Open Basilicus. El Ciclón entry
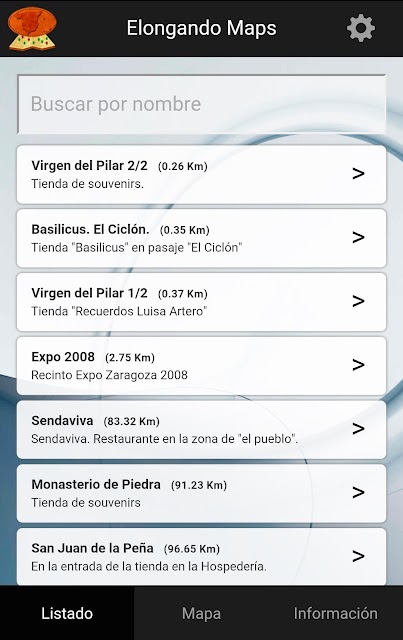 201,238
